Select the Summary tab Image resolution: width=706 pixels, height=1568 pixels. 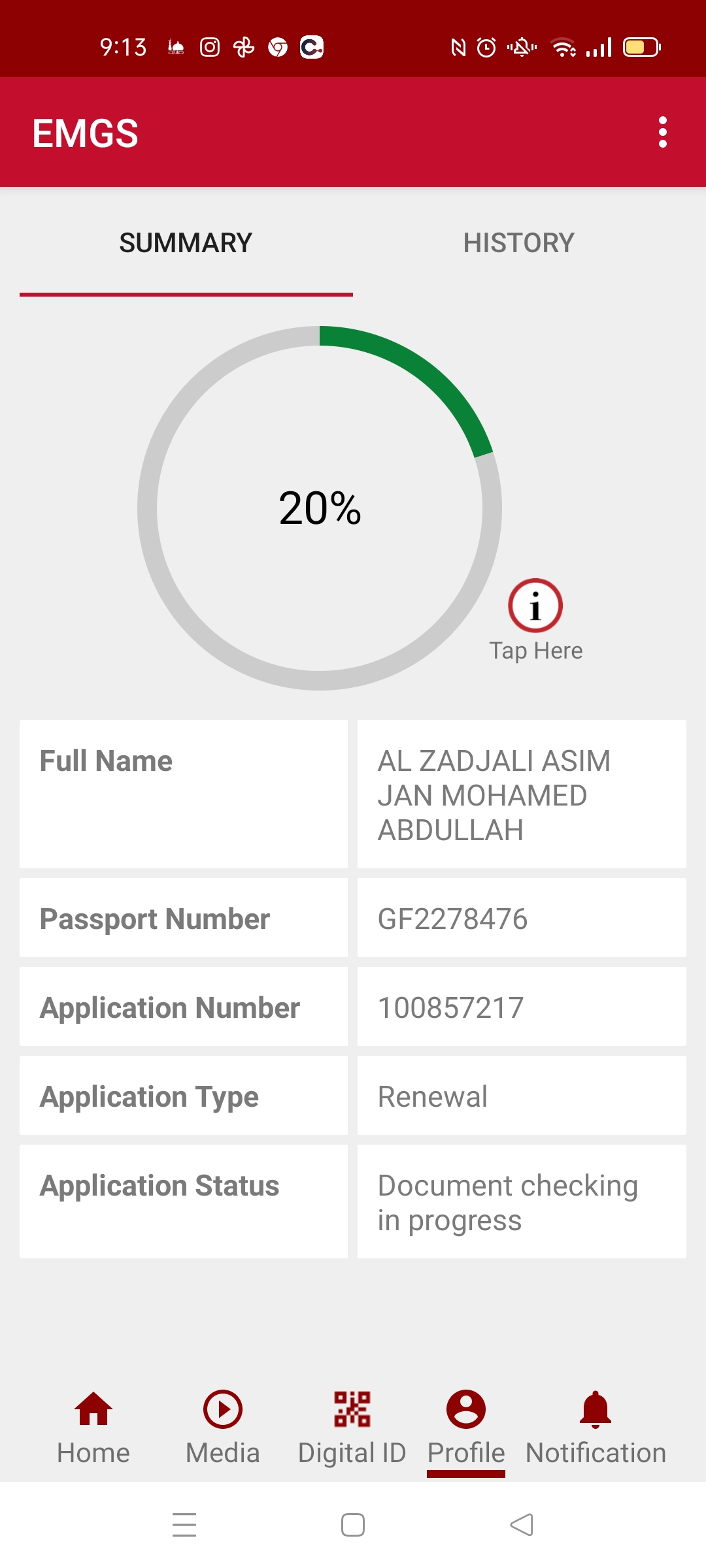(186, 243)
